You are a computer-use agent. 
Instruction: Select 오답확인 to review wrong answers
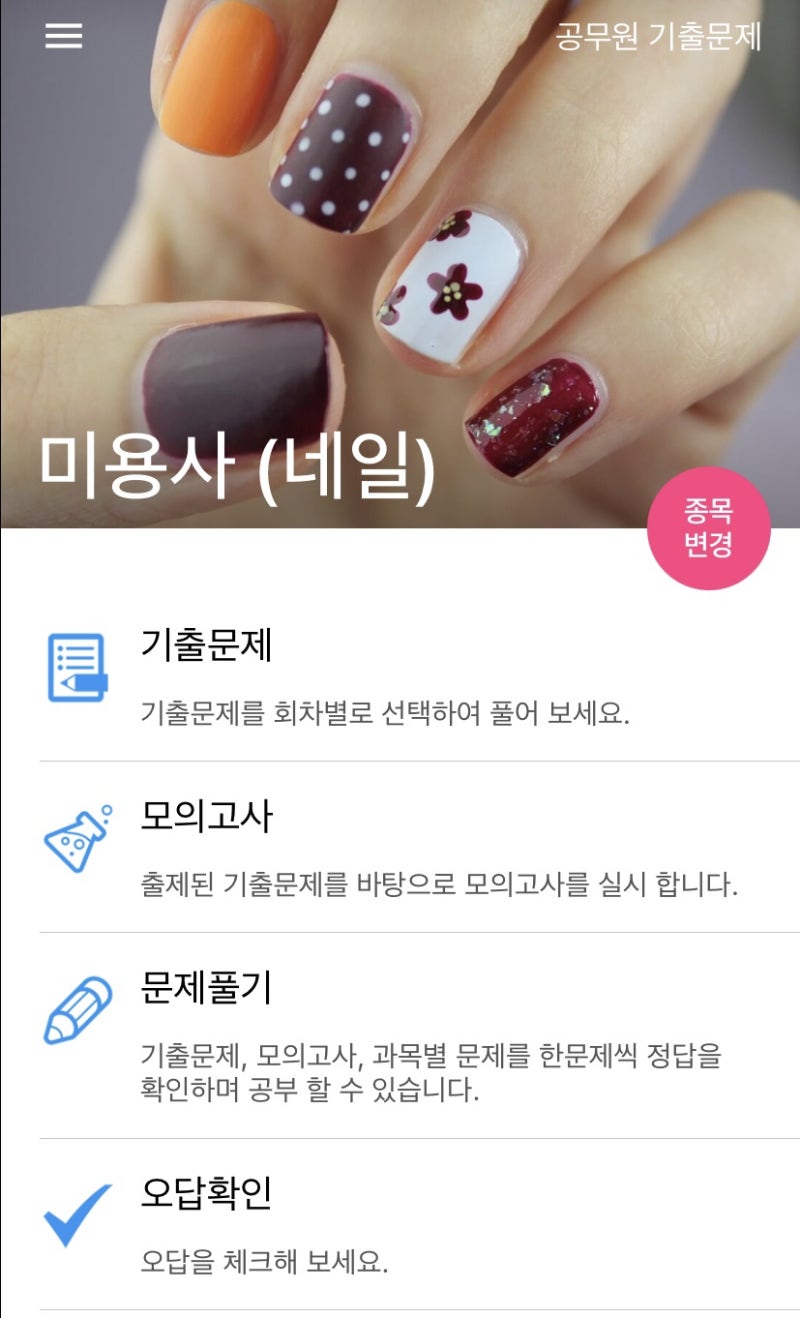tap(400, 1222)
